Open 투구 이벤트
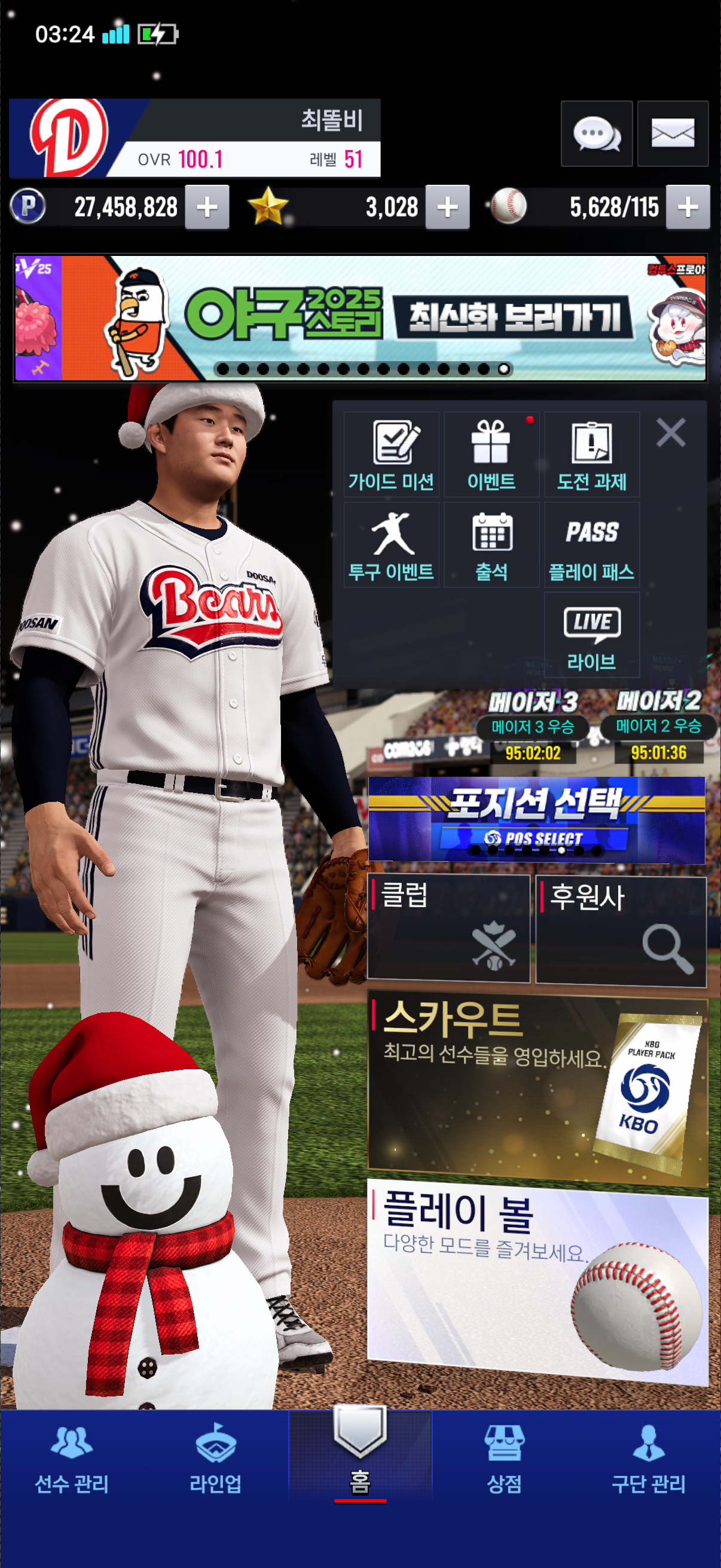 (x=391, y=545)
